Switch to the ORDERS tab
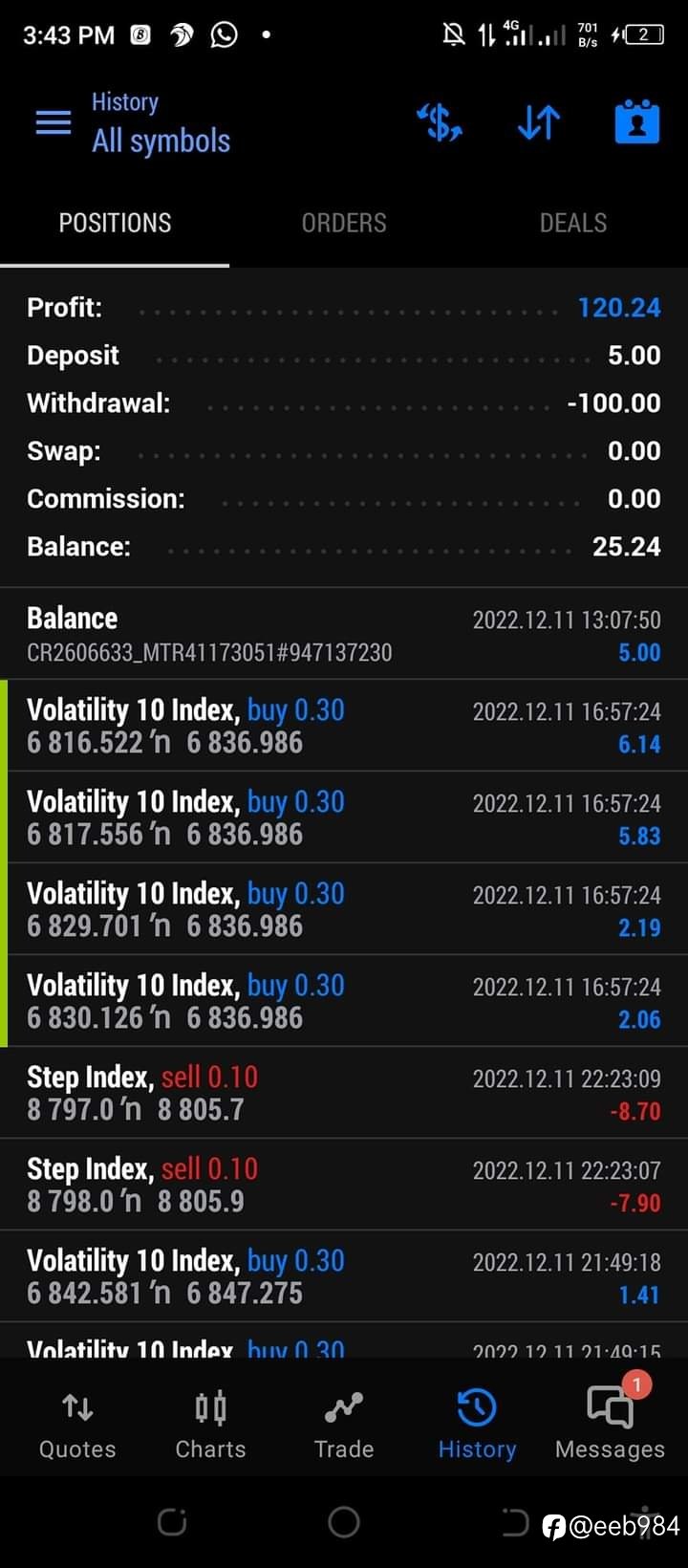The width and height of the screenshot is (688, 1568). [344, 223]
